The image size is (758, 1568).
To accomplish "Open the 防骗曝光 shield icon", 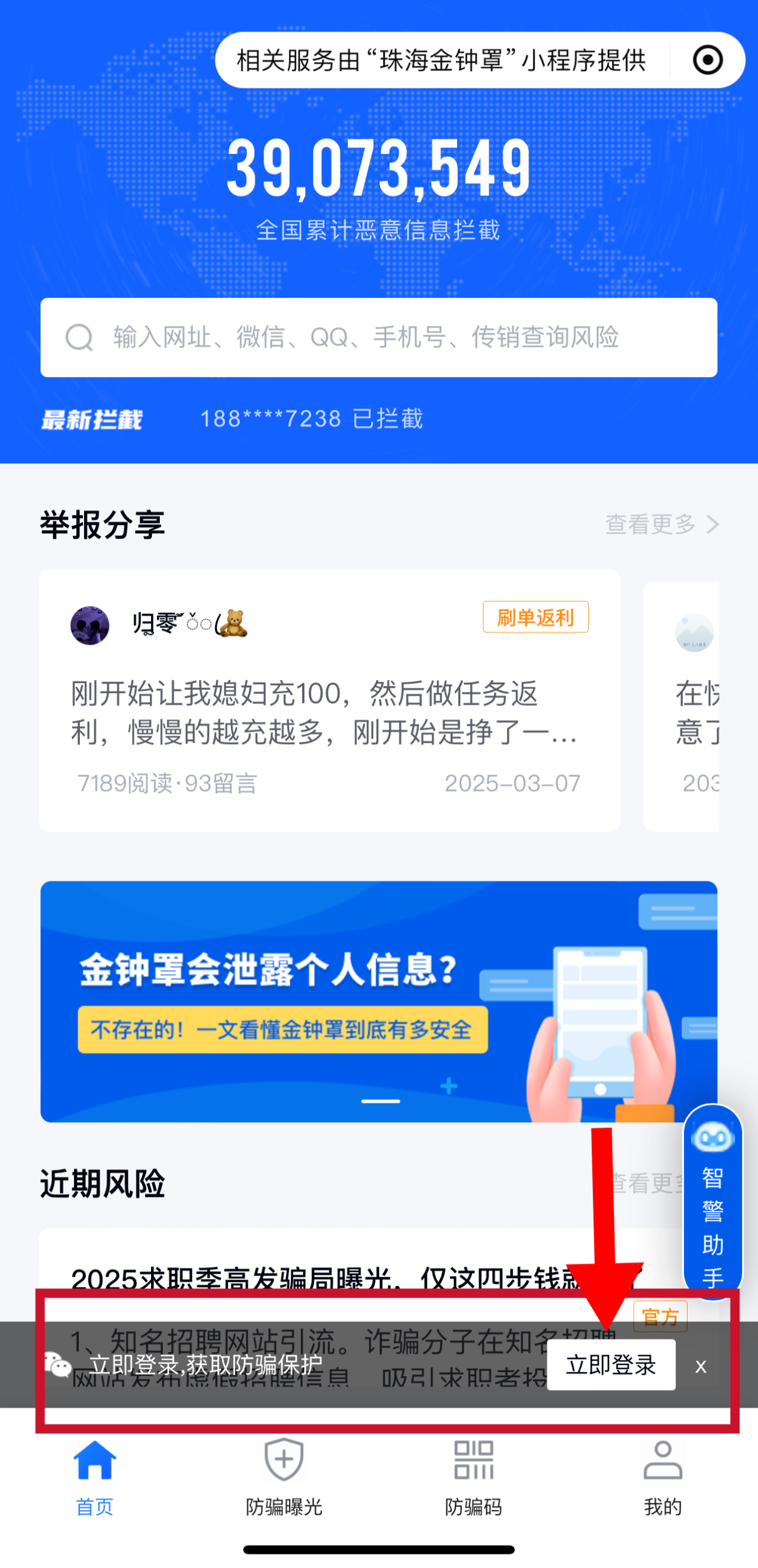I will click(284, 1460).
